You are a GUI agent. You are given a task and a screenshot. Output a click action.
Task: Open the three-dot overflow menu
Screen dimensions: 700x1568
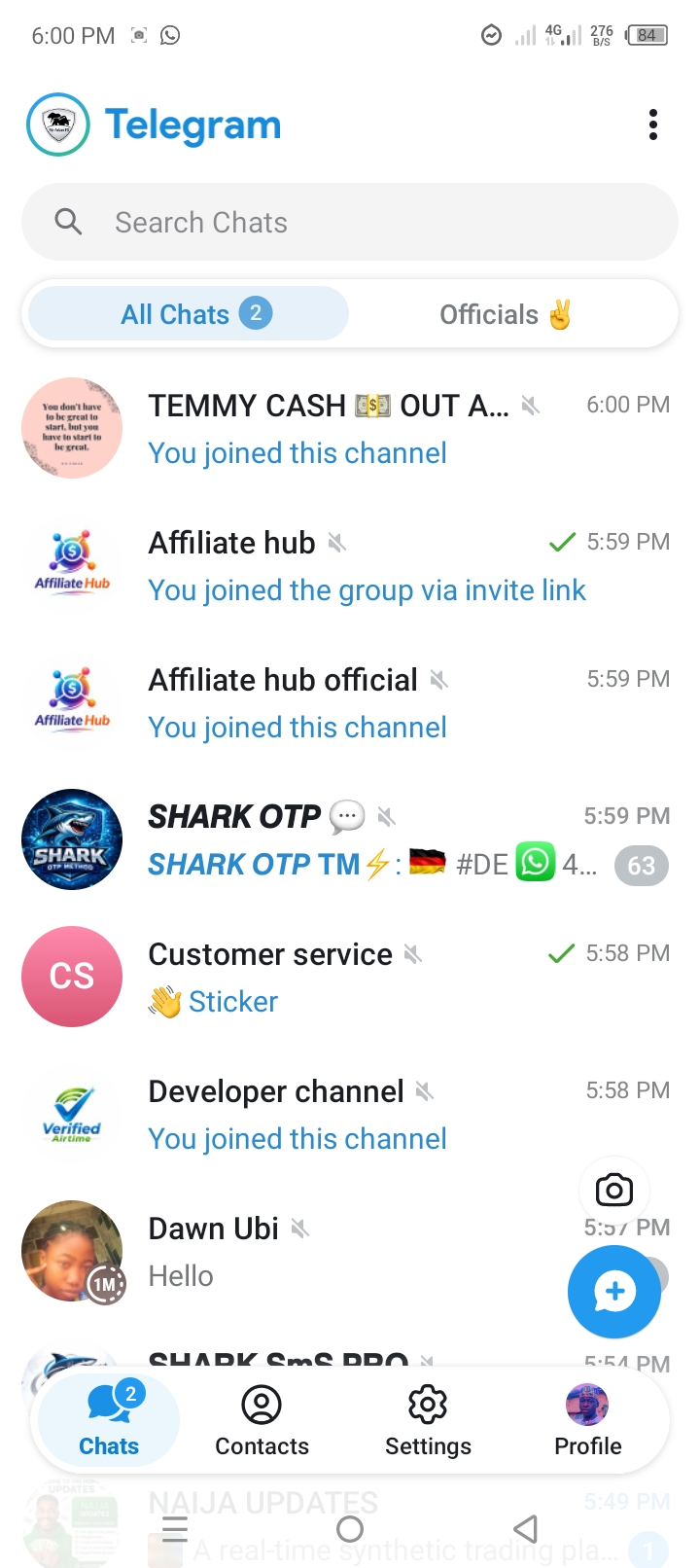[653, 125]
